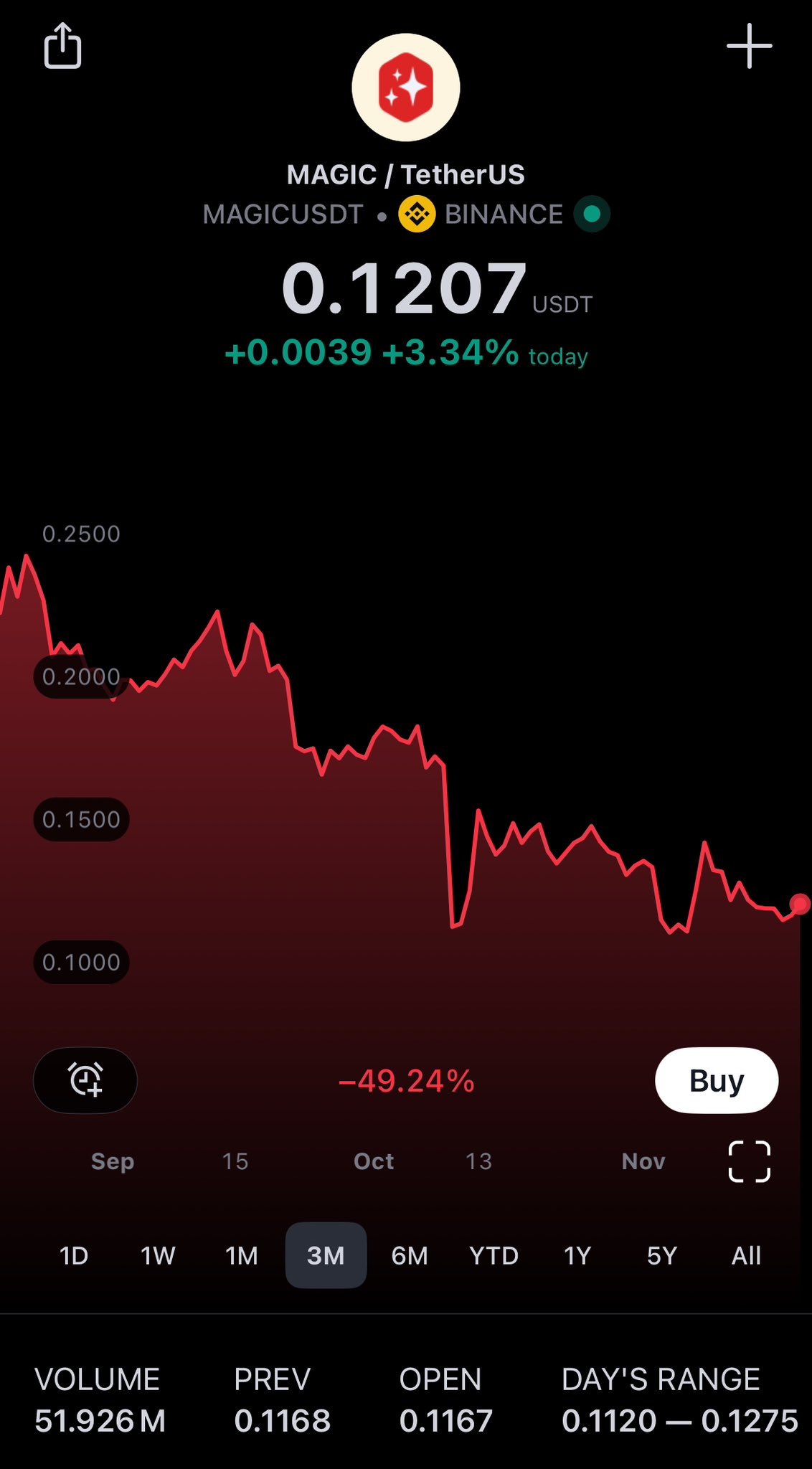Expand chart to fullscreen
Image resolution: width=812 pixels, height=1469 pixels.
tap(749, 1161)
